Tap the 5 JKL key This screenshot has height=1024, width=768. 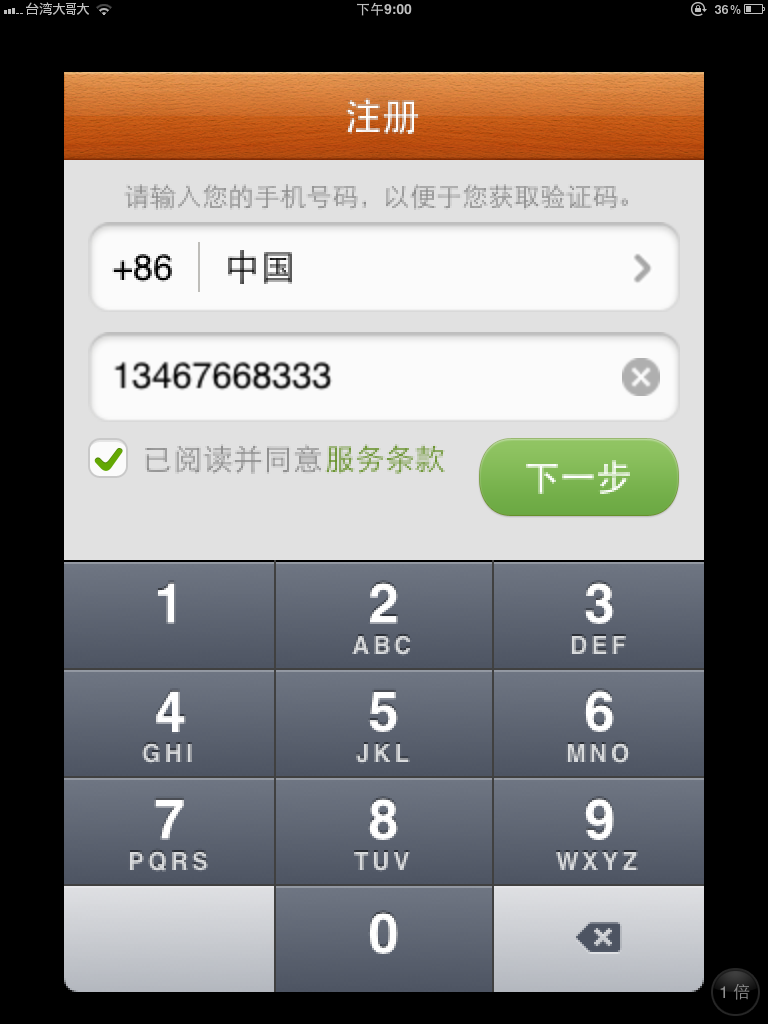click(383, 724)
